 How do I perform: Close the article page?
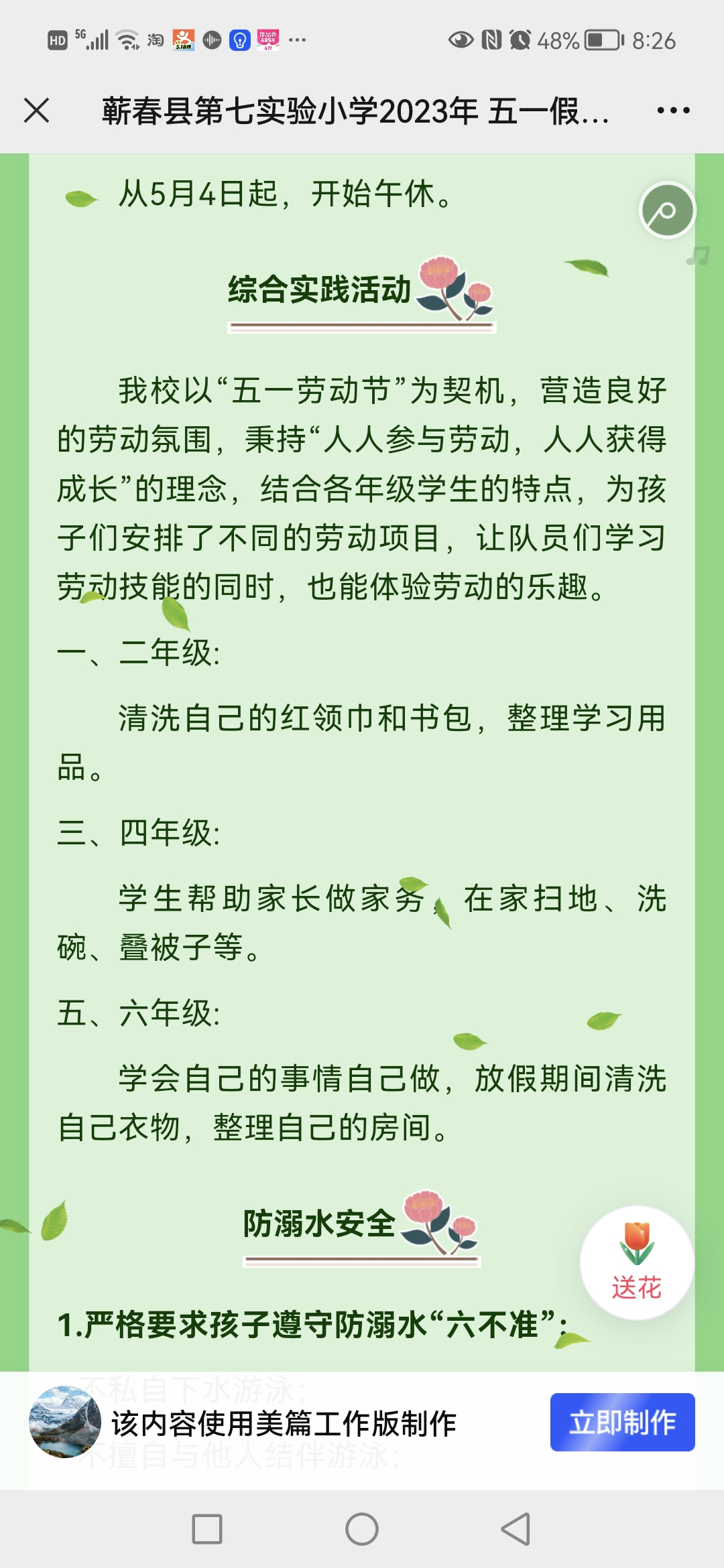37,111
